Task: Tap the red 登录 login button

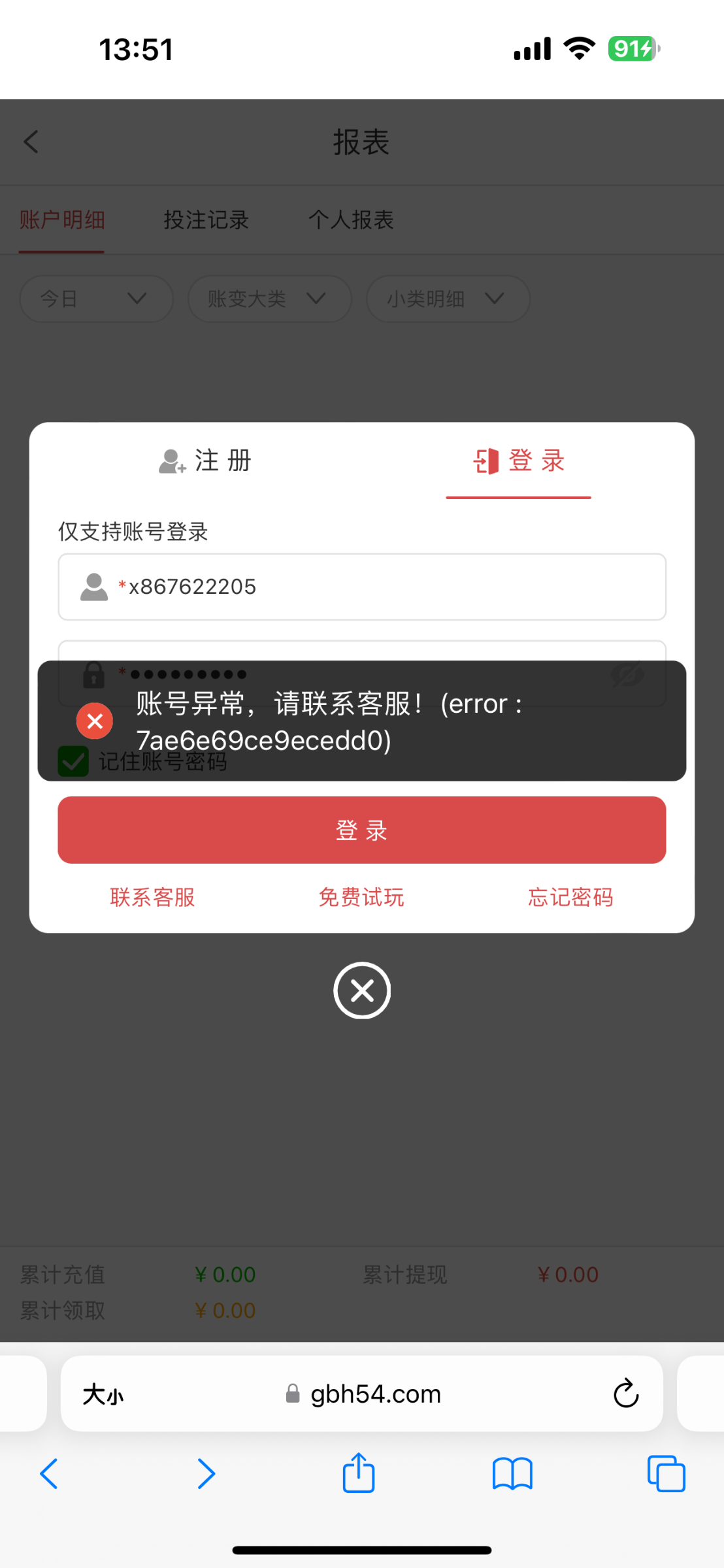Action: [361, 830]
